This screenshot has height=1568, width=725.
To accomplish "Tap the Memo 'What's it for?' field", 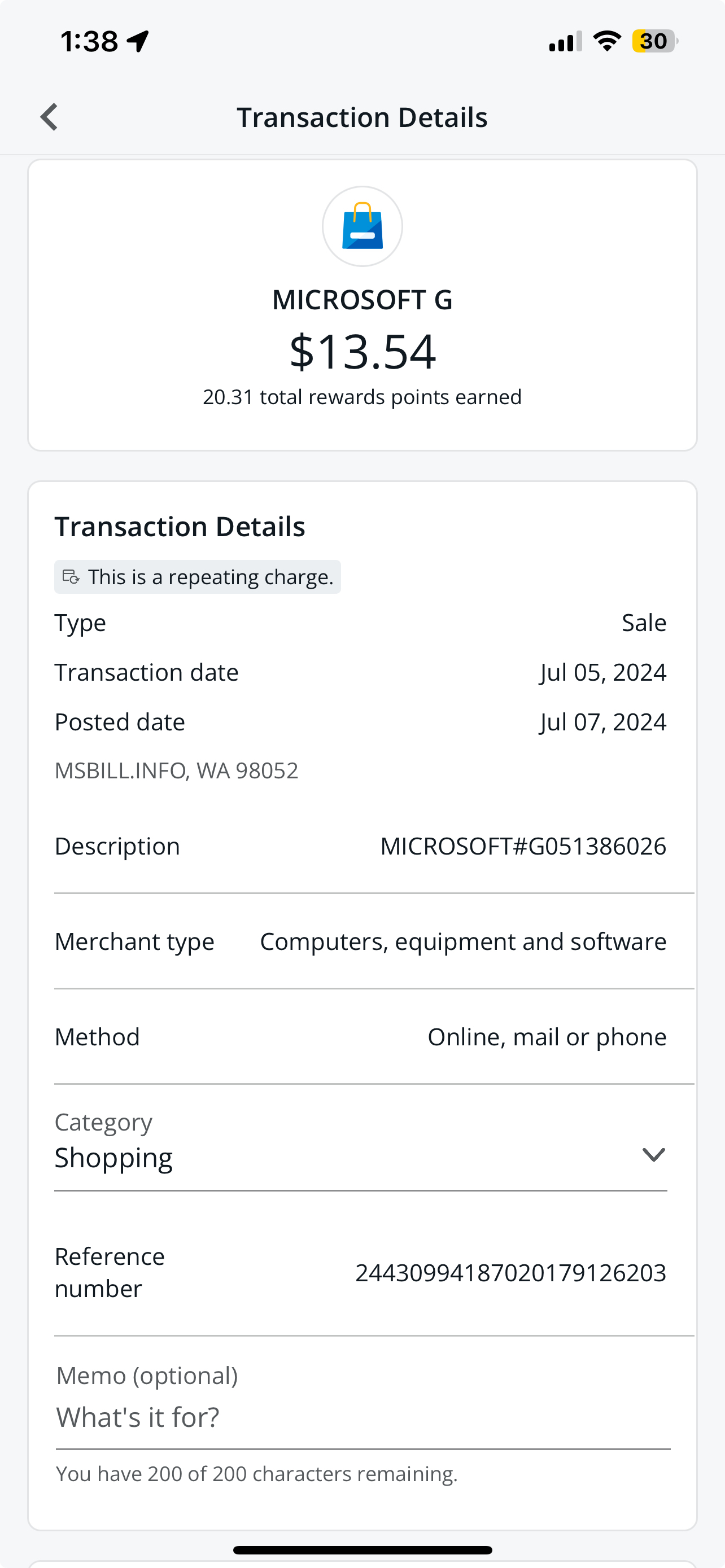I will 362,1418.
